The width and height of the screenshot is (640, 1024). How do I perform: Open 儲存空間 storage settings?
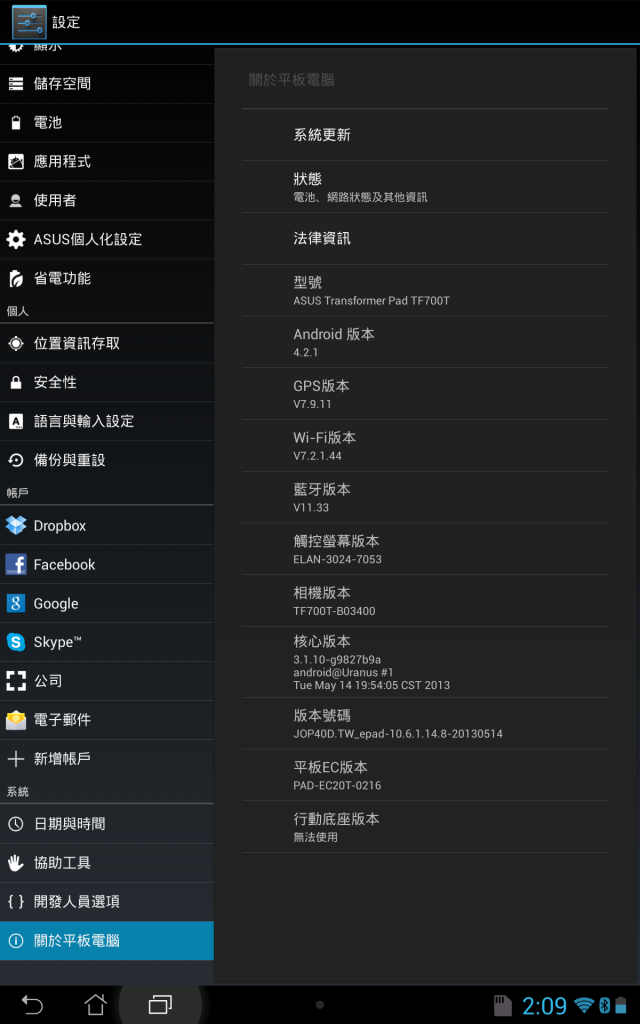click(x=106, y=84)
